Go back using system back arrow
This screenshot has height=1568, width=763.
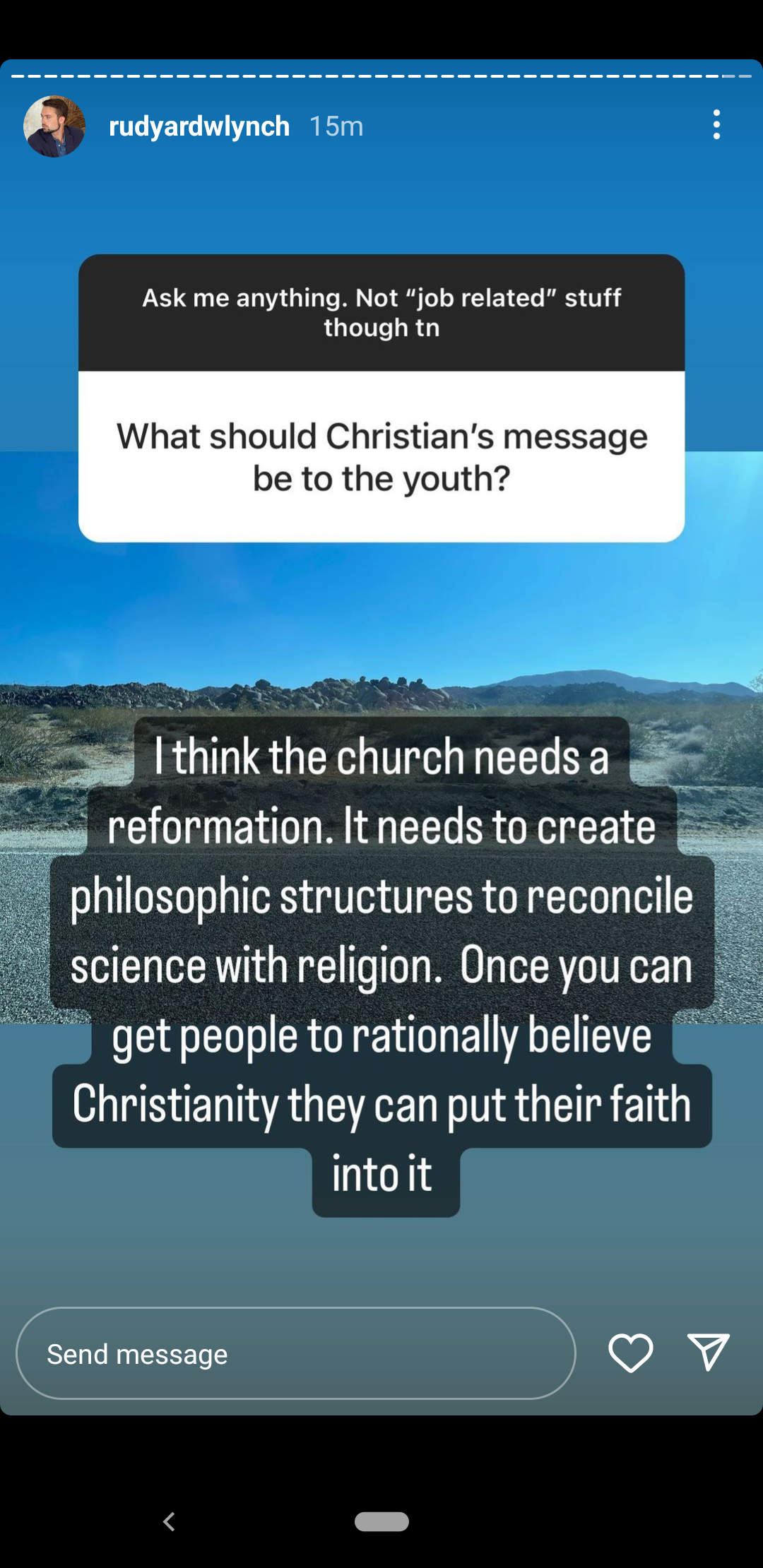pos(169,1521)
